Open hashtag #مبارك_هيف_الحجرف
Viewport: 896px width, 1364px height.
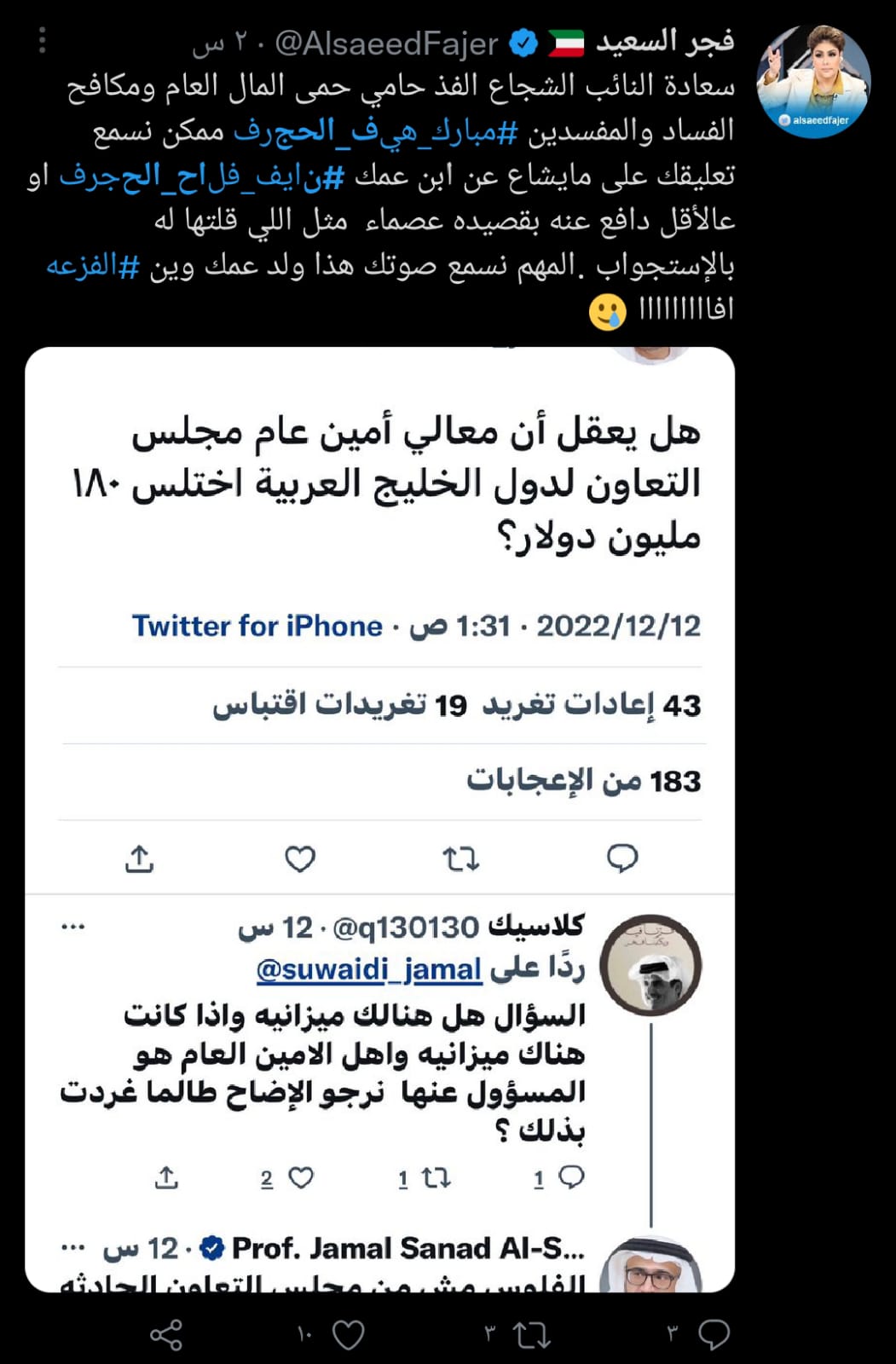point(376,131)
